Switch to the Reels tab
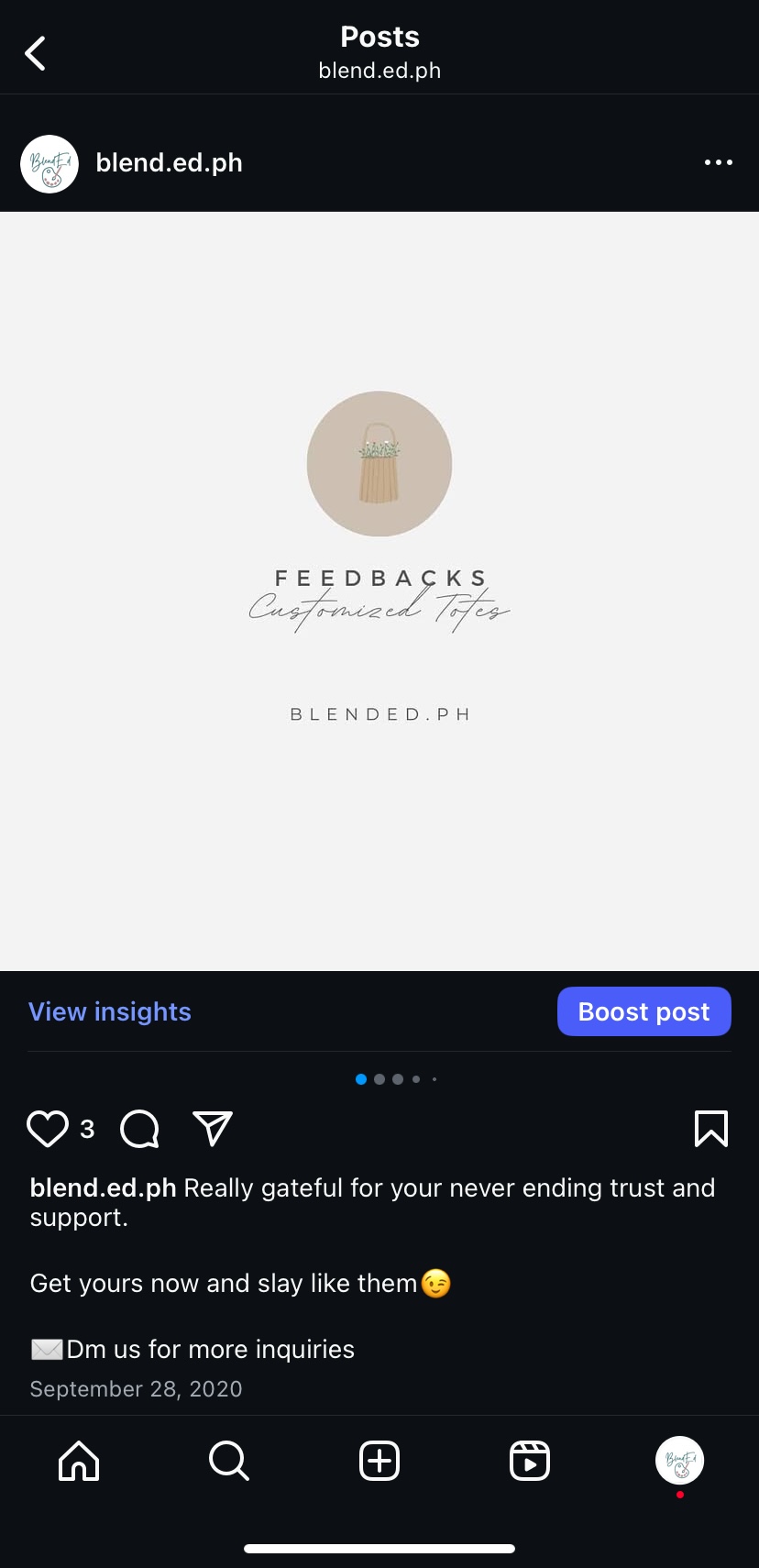 click(x=530, y=1461)
